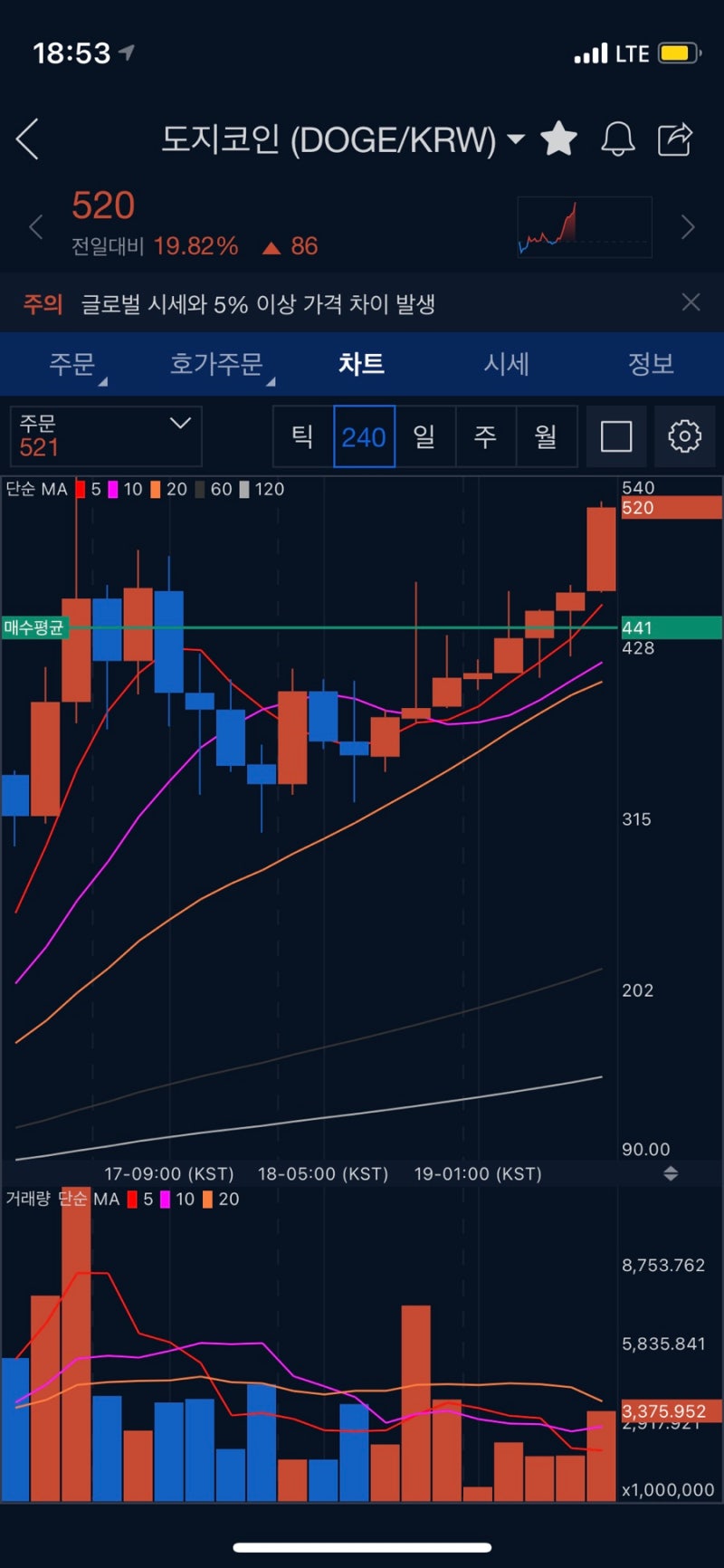Open the mini price chart thumbnail
724x1568 pixels.
[584, 226]
